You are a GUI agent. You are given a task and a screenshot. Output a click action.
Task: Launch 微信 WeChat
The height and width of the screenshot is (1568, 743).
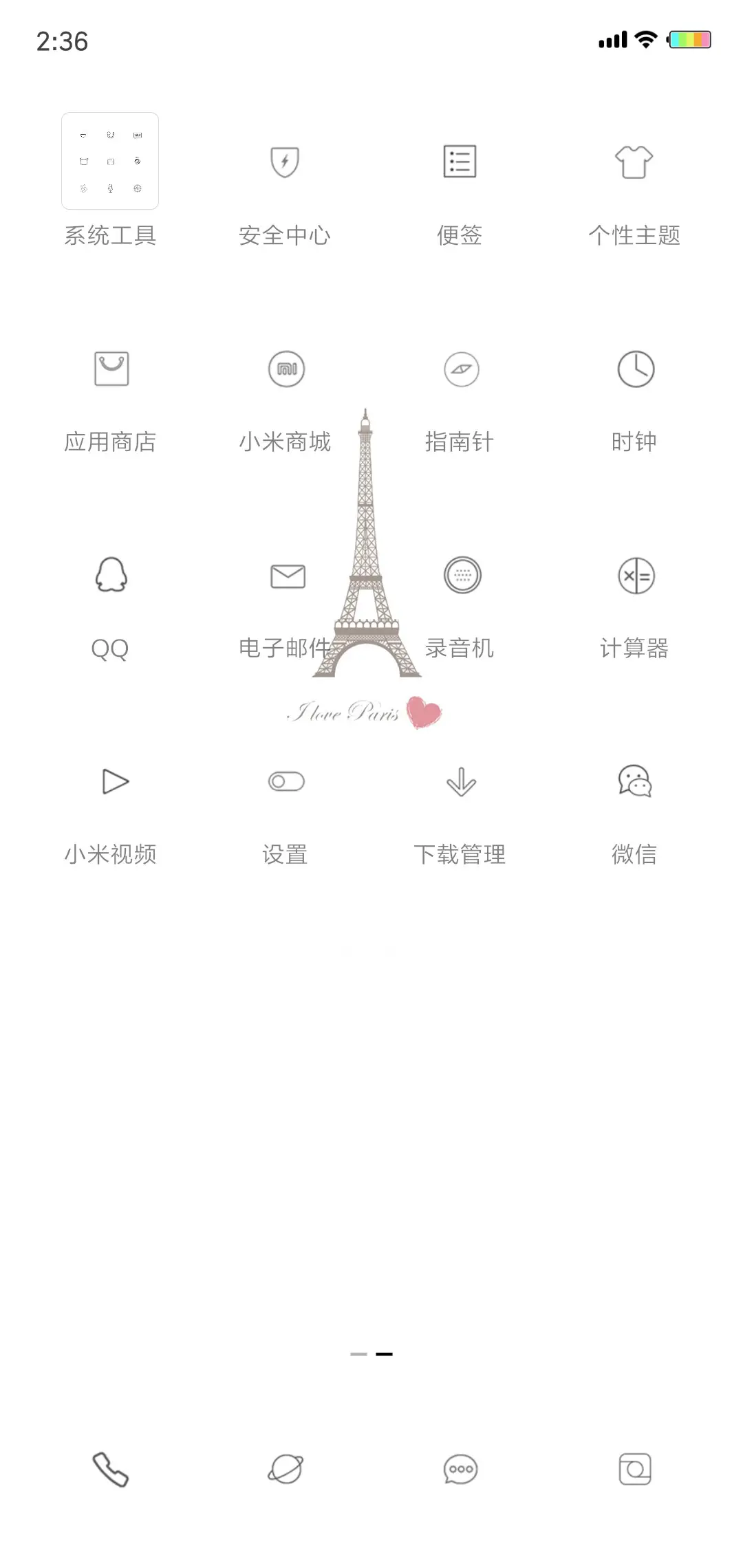point(634,781)
